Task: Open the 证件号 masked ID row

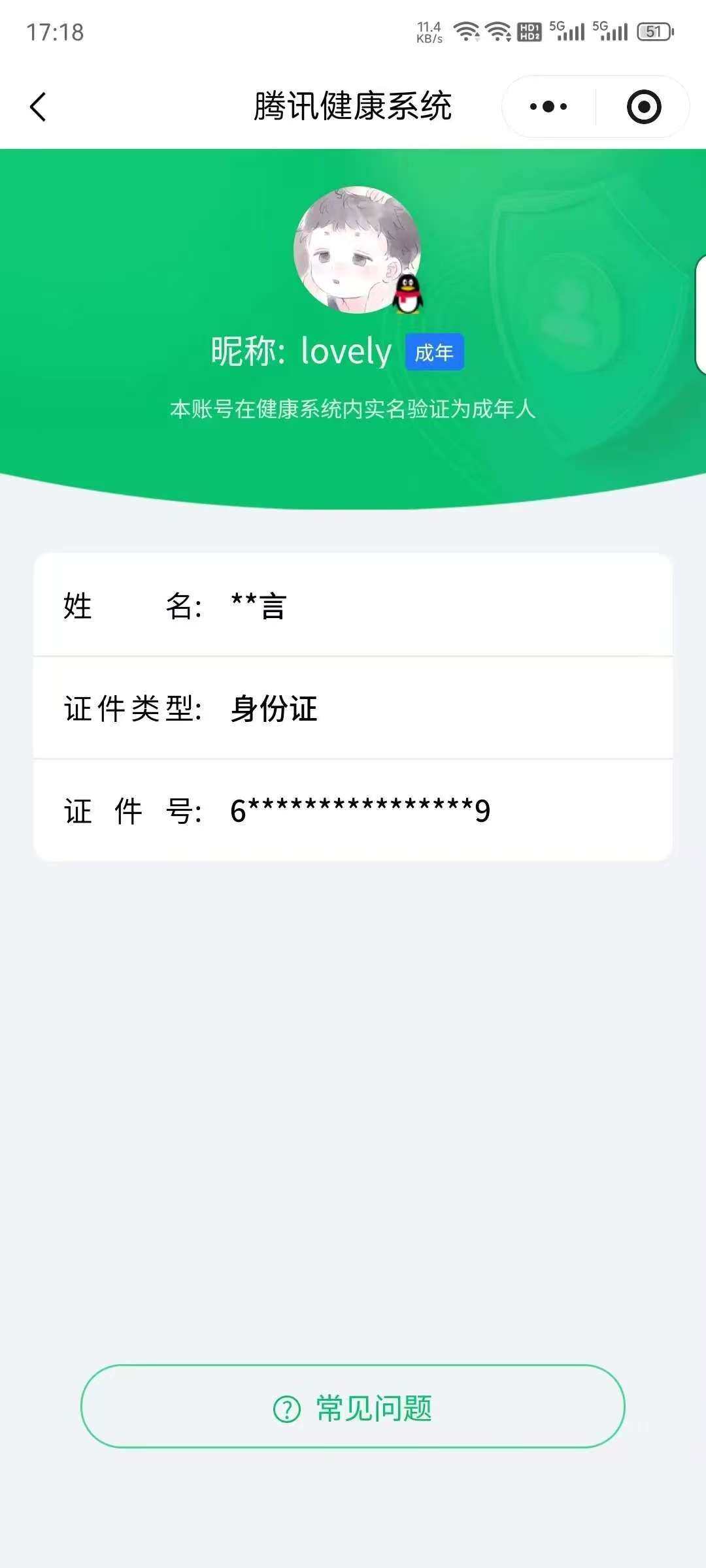Action: (x=356, y=810)
